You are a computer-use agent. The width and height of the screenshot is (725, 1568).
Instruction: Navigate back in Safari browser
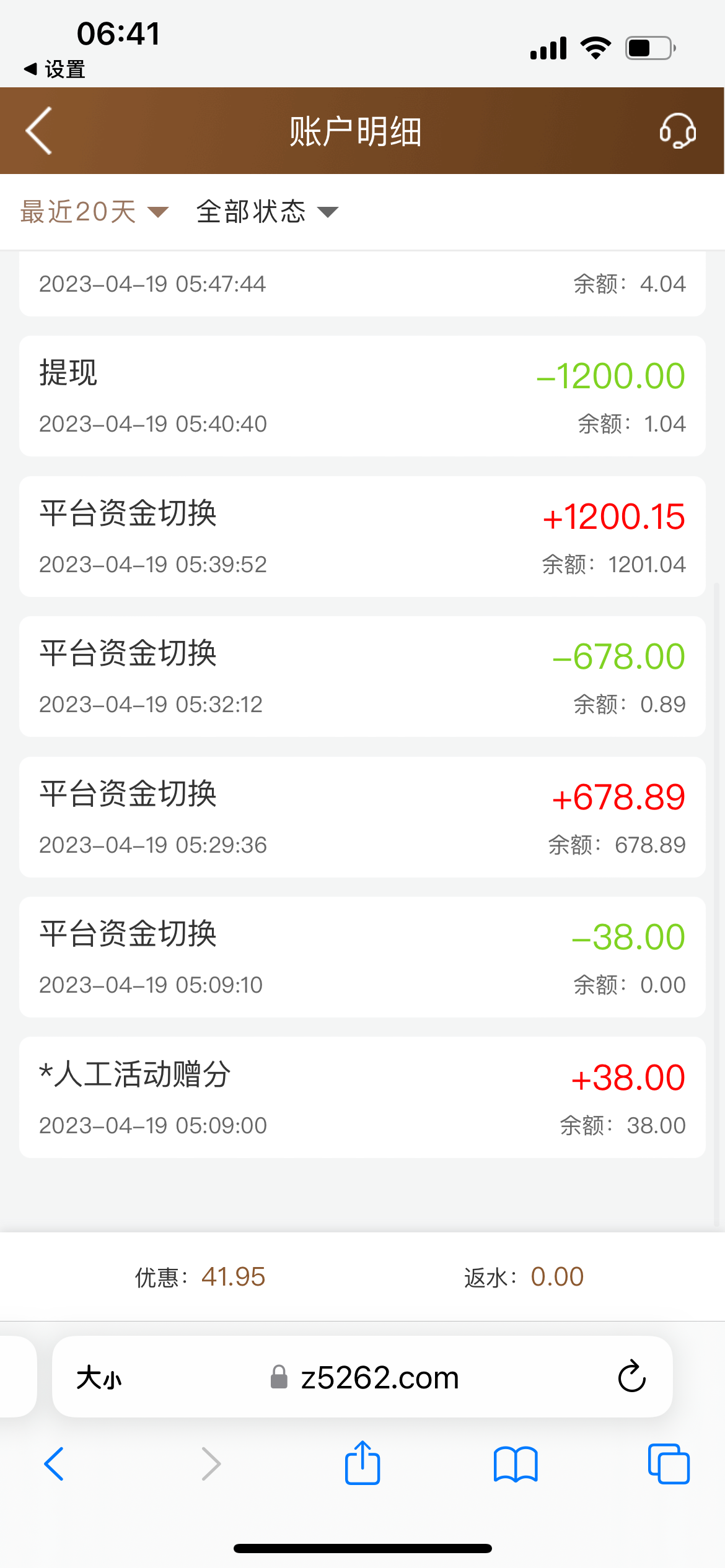pyautogui.click(x=55, y=1464)
